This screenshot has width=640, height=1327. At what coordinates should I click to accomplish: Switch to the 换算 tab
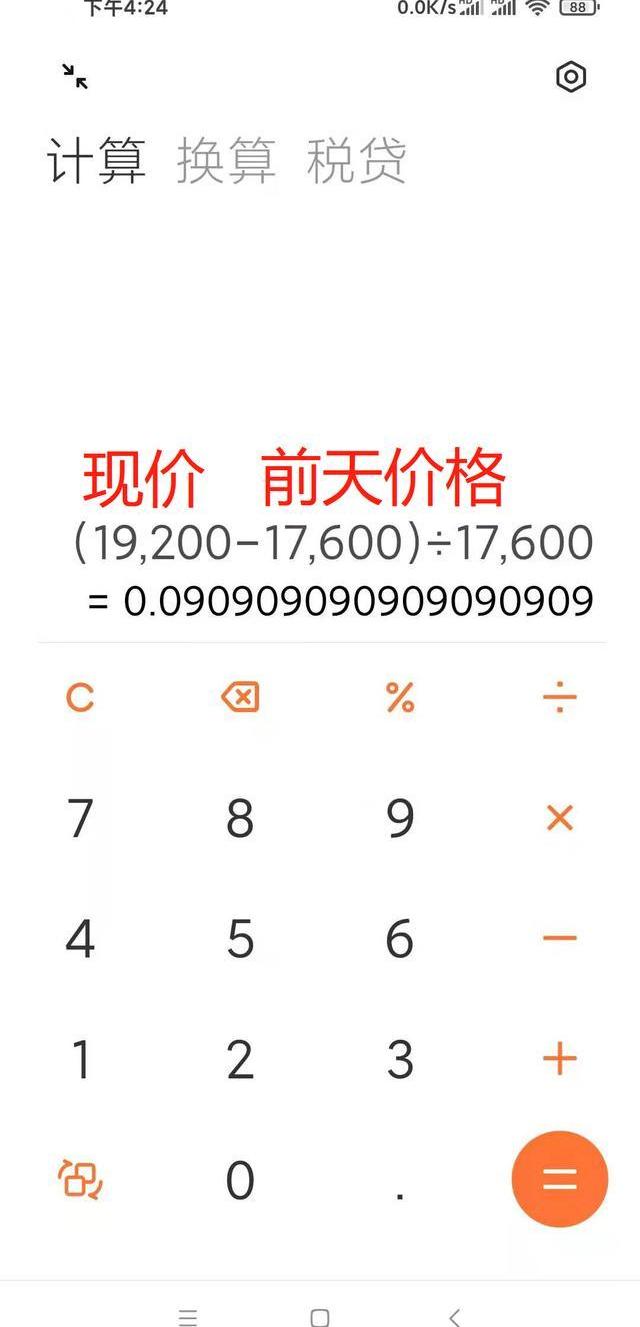pyautogui.click(x=226, y=161)
